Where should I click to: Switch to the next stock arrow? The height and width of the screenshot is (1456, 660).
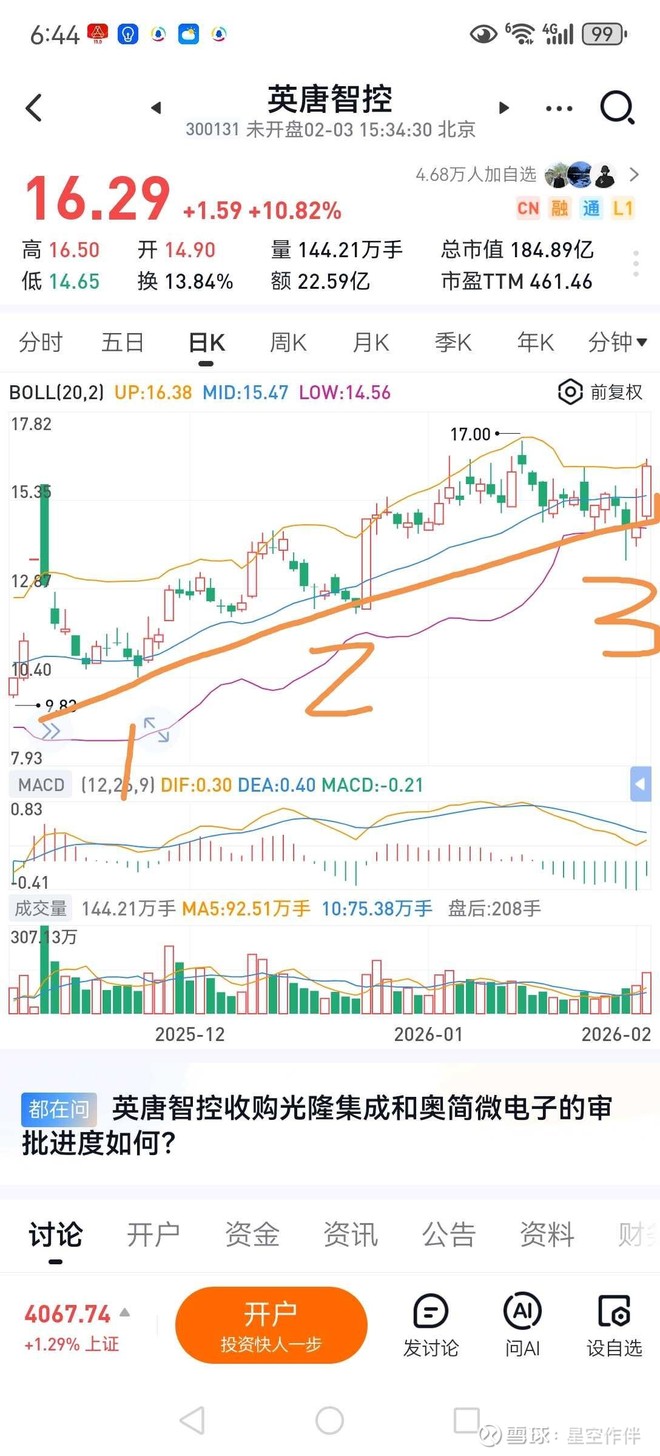point(504,108)
